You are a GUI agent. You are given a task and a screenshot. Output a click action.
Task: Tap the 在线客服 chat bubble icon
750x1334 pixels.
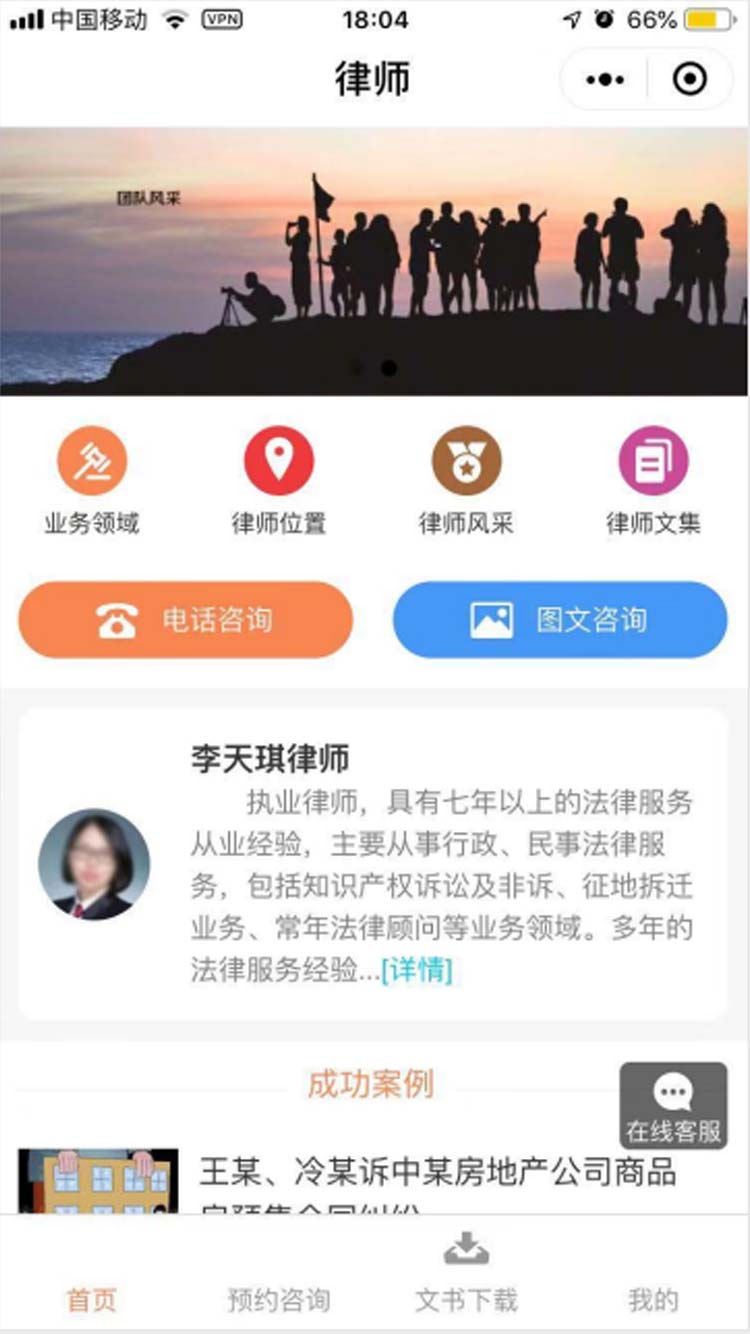point(672,1090)
